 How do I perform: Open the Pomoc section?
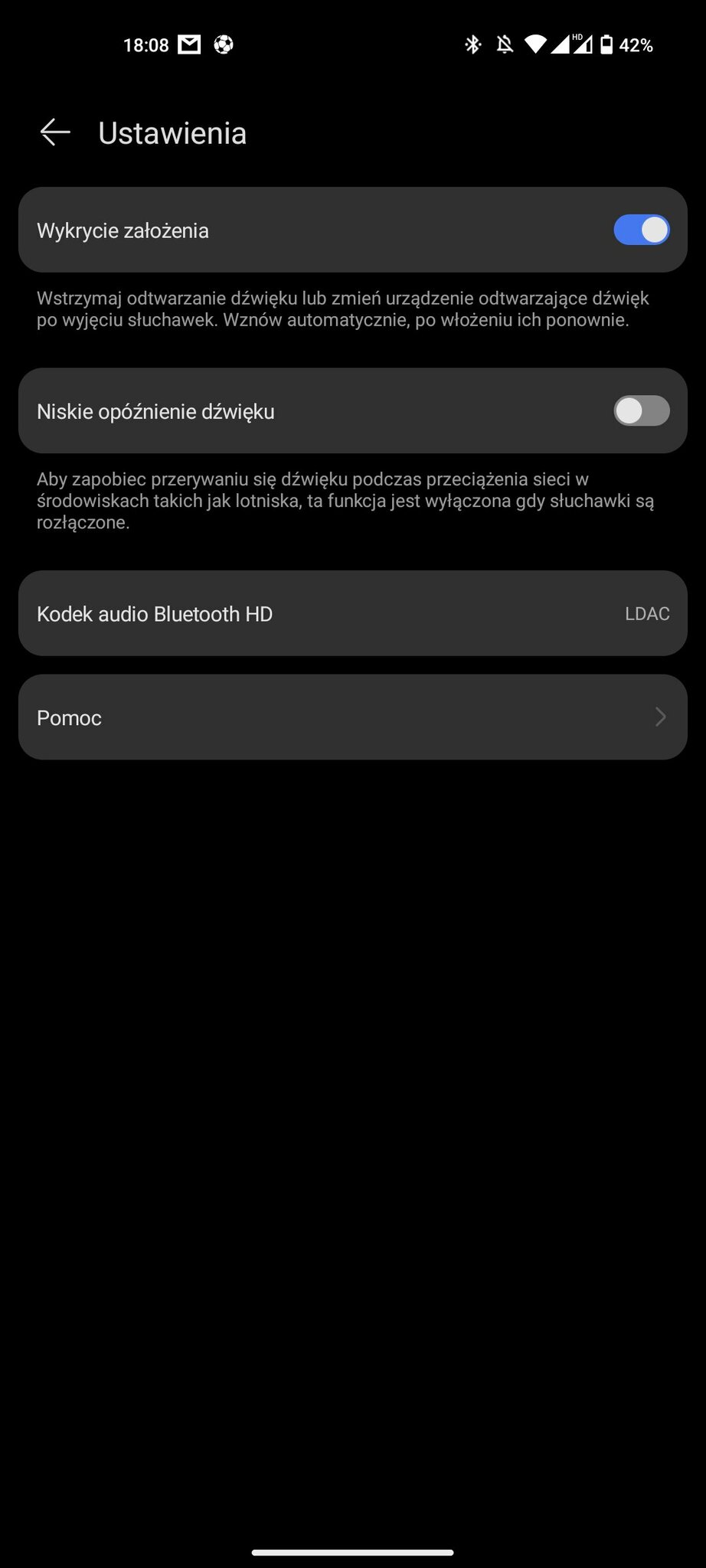352,717
